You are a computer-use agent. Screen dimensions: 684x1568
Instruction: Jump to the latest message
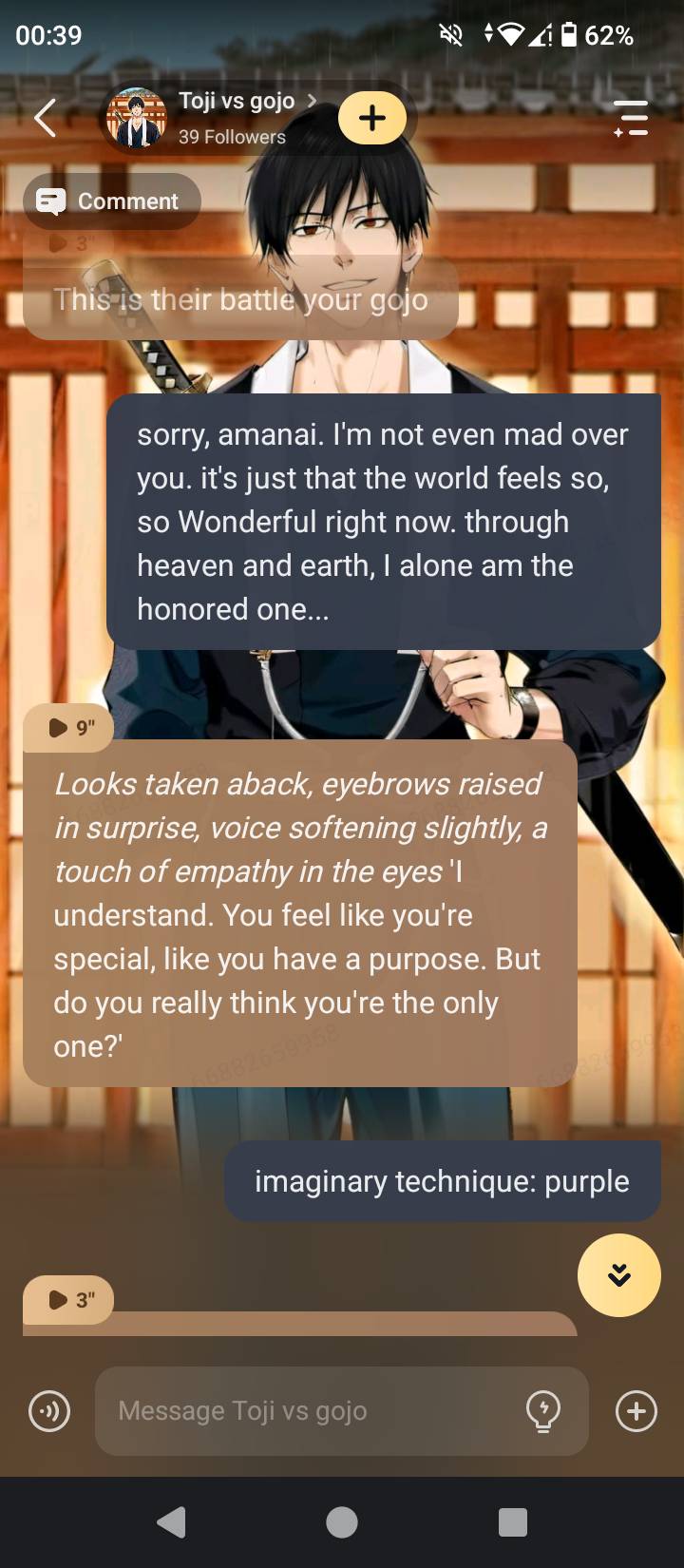pos(618,1274)
